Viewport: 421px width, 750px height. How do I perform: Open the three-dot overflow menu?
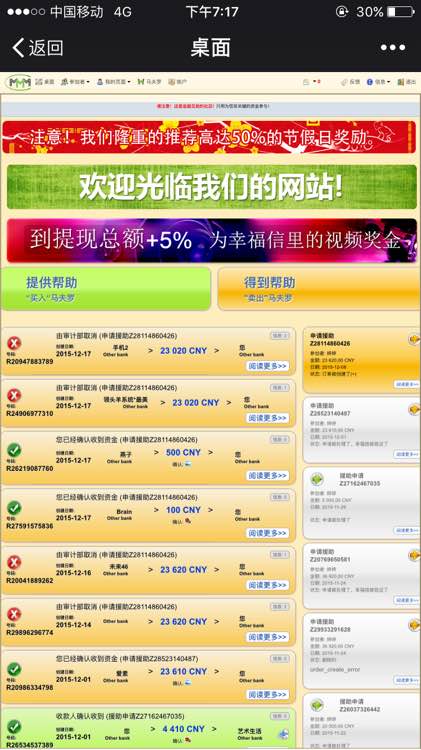coord(393,47)
